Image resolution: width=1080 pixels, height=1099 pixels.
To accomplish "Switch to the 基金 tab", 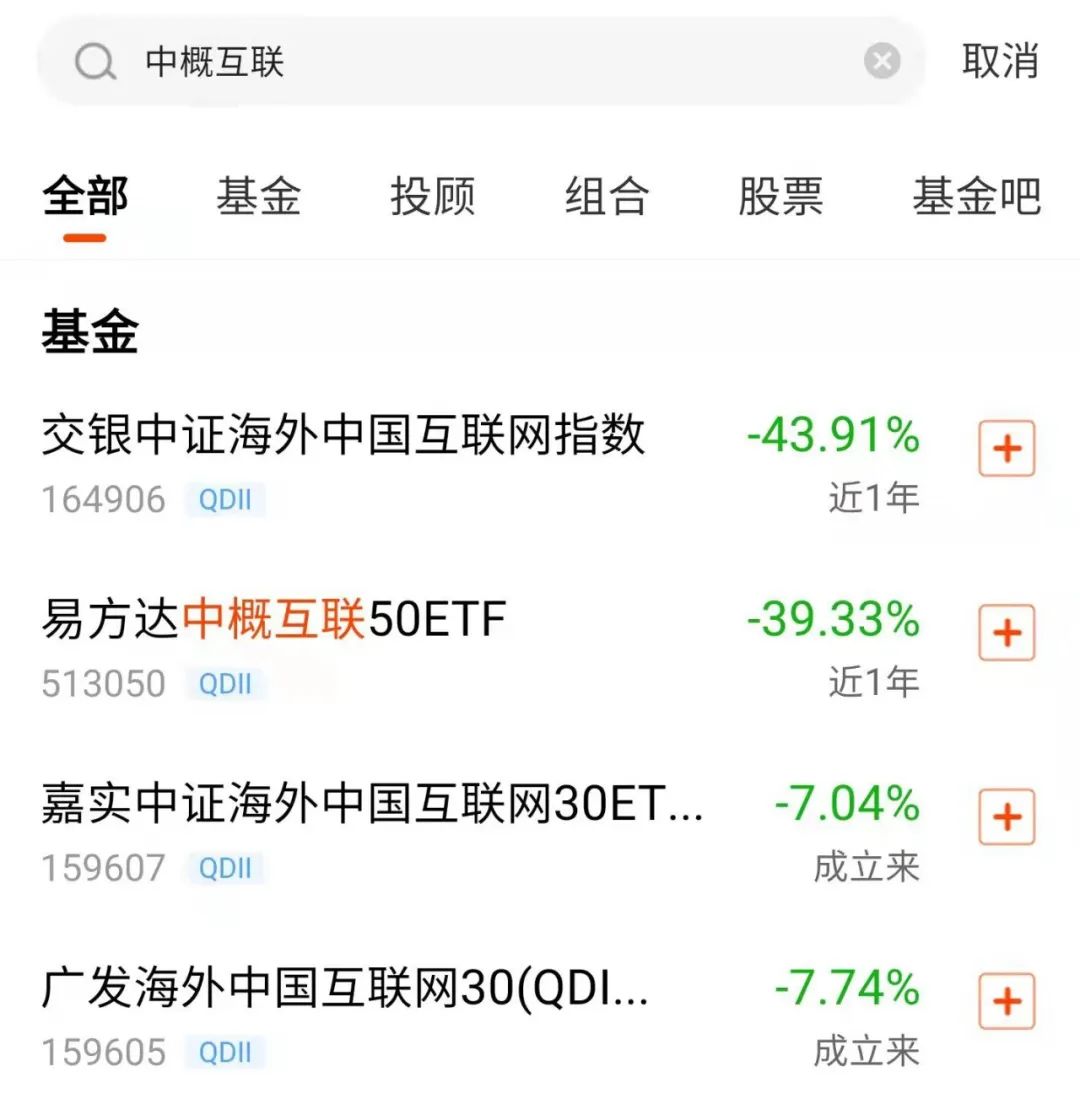I will pos(260,197).
